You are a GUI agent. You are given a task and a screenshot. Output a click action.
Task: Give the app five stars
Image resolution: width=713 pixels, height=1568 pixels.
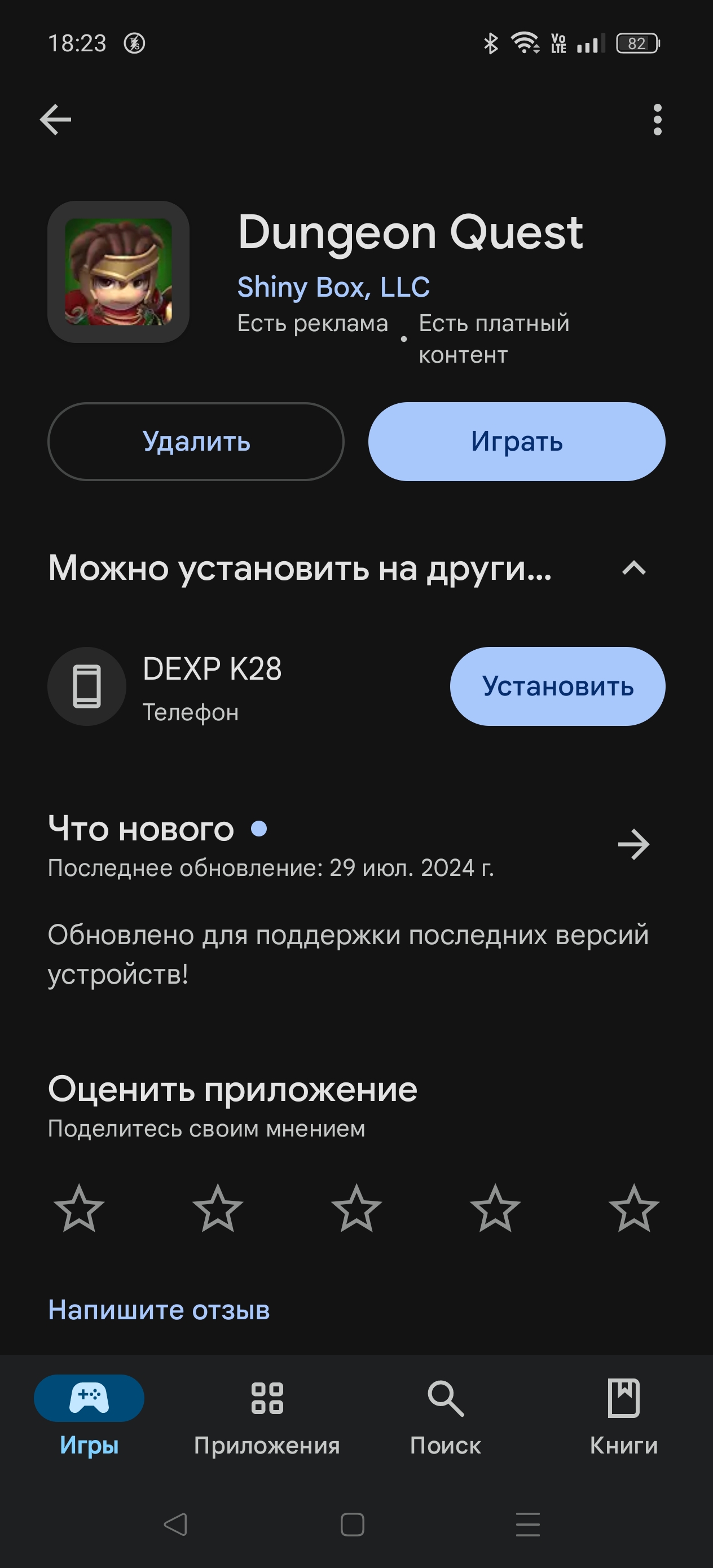pos(633,1208)
